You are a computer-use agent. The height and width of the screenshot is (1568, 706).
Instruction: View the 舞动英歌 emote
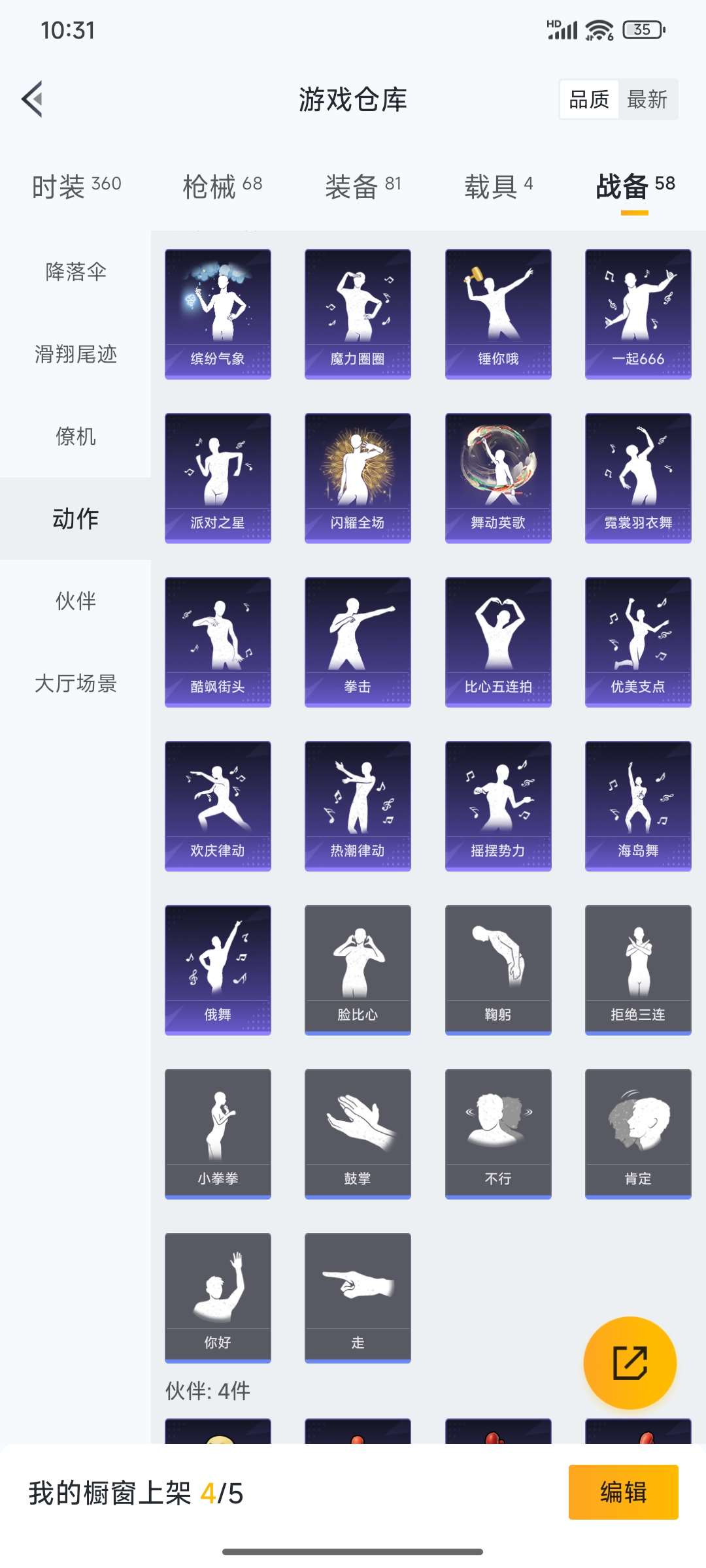[x=498, y=478]
